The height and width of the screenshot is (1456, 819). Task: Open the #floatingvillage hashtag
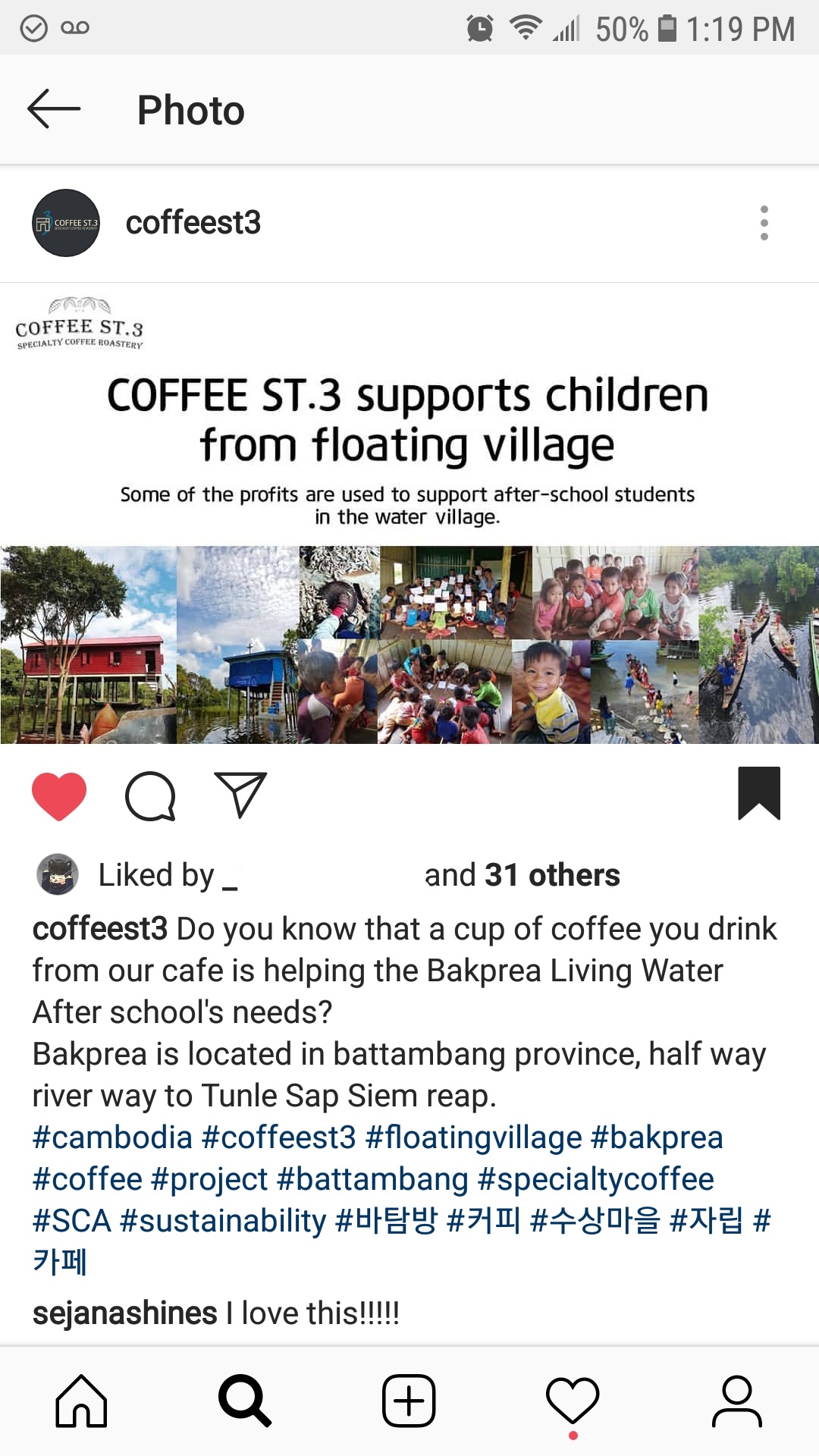473,1137
